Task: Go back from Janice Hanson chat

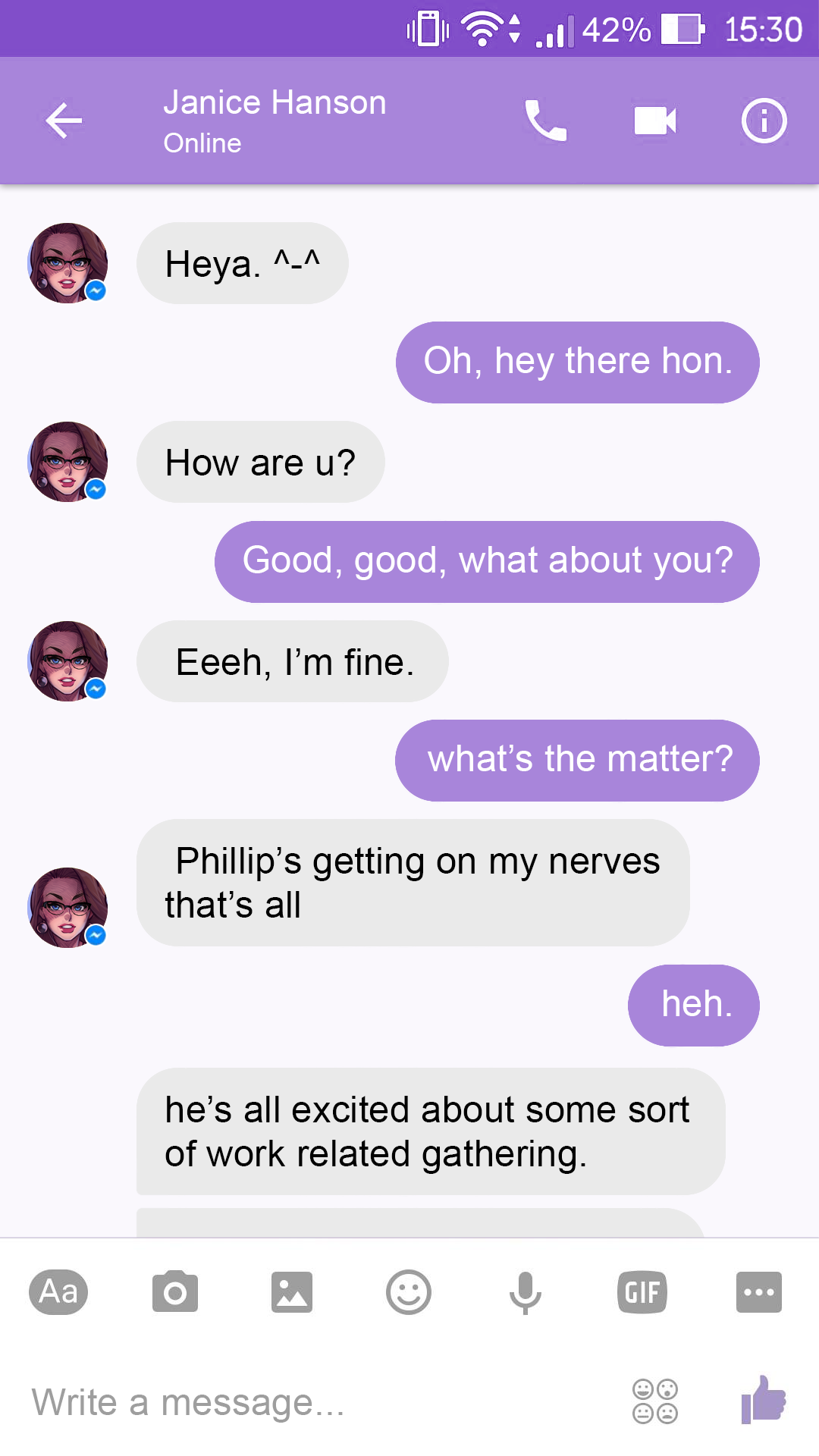Action: click(64, 121)
